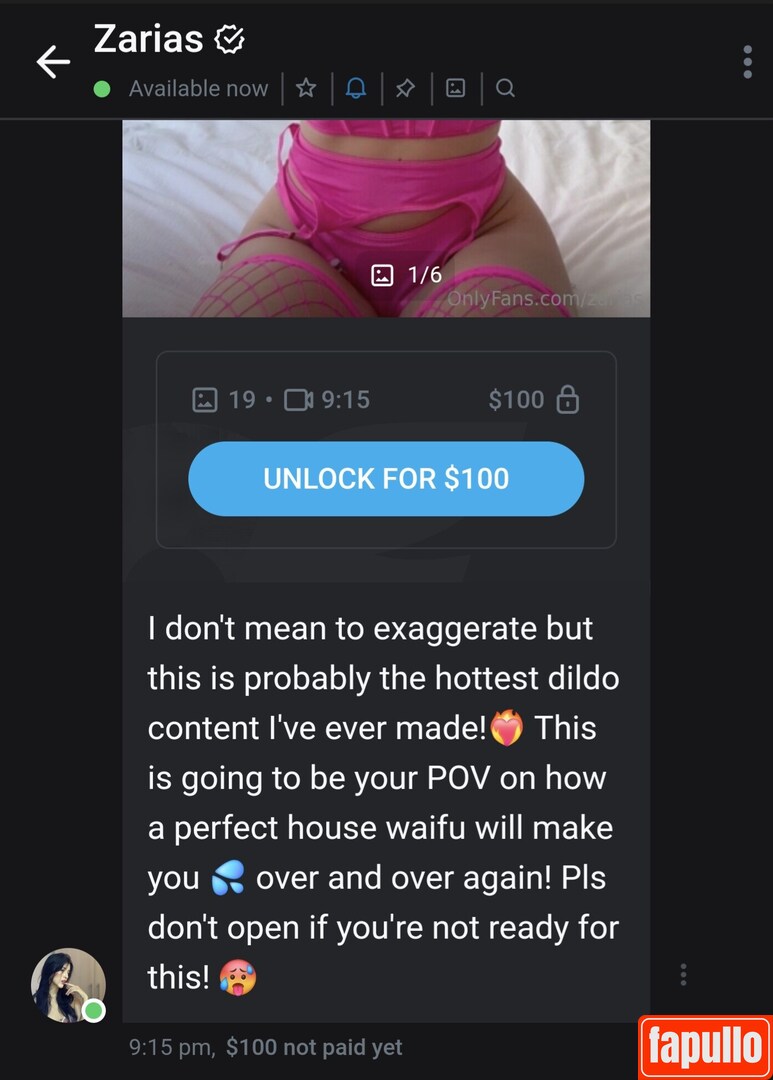The image size is (773, 1080).
Task: Pin this conversation
Action: tap(405, 89)
